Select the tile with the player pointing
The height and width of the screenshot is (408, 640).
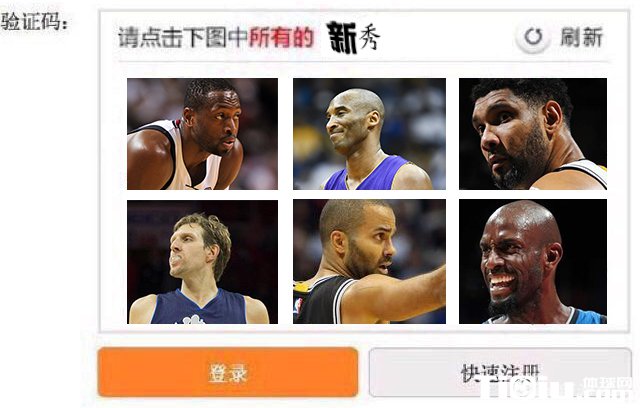click(x=368, y=261)
